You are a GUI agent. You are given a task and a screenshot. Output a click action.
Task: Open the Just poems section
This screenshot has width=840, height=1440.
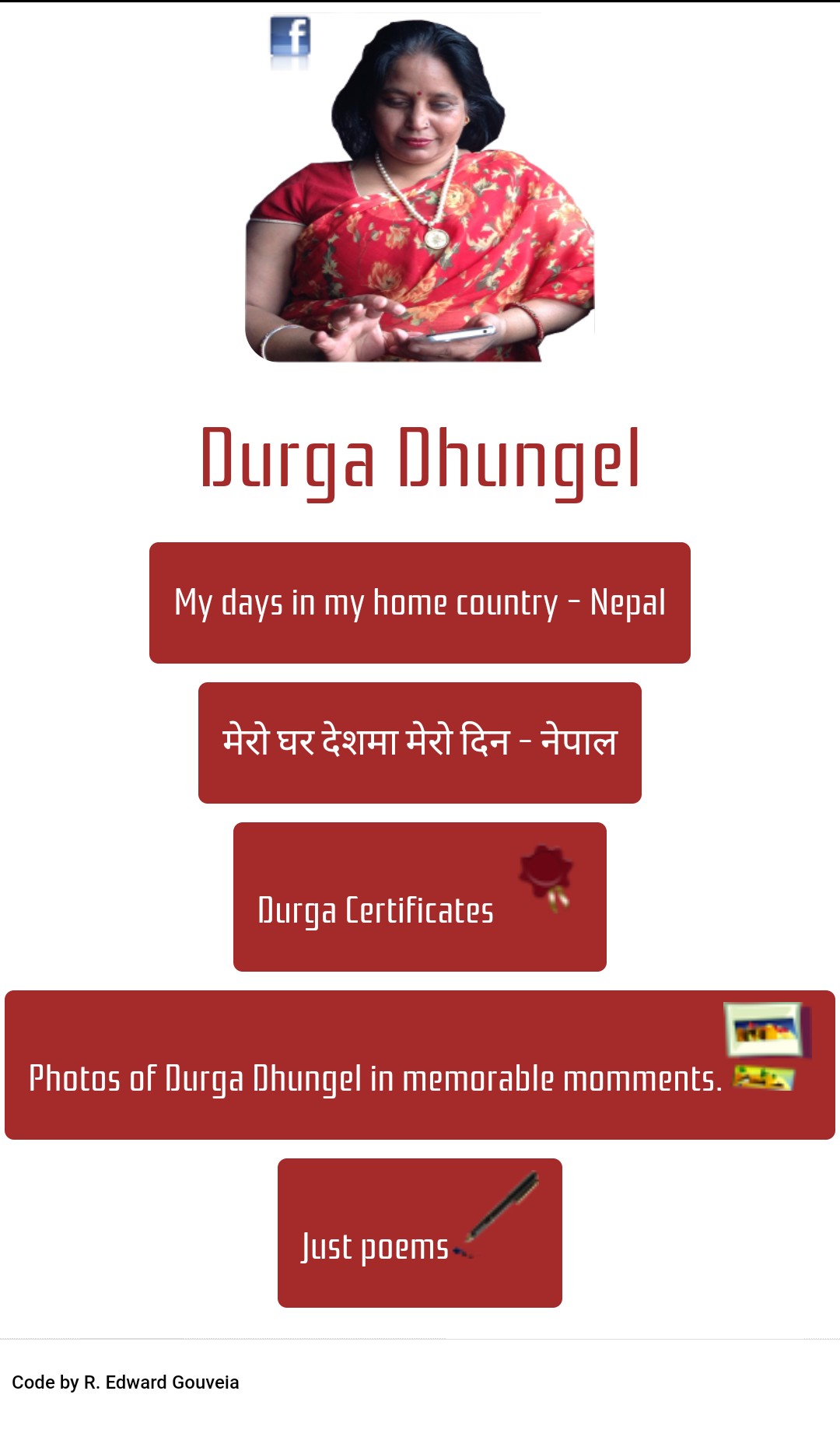click(420, 1233)
